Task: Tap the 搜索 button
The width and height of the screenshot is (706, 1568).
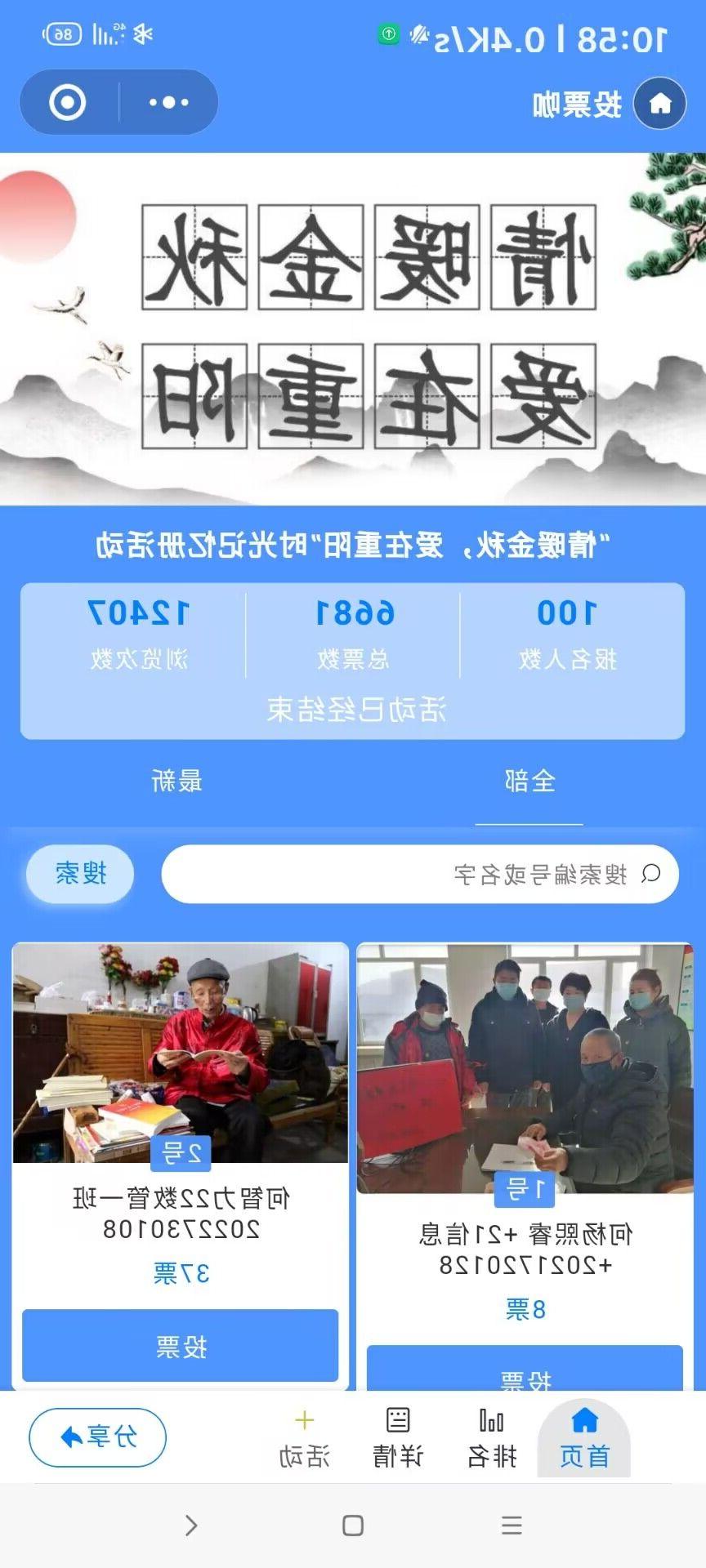Action: [x=80, y=874]
